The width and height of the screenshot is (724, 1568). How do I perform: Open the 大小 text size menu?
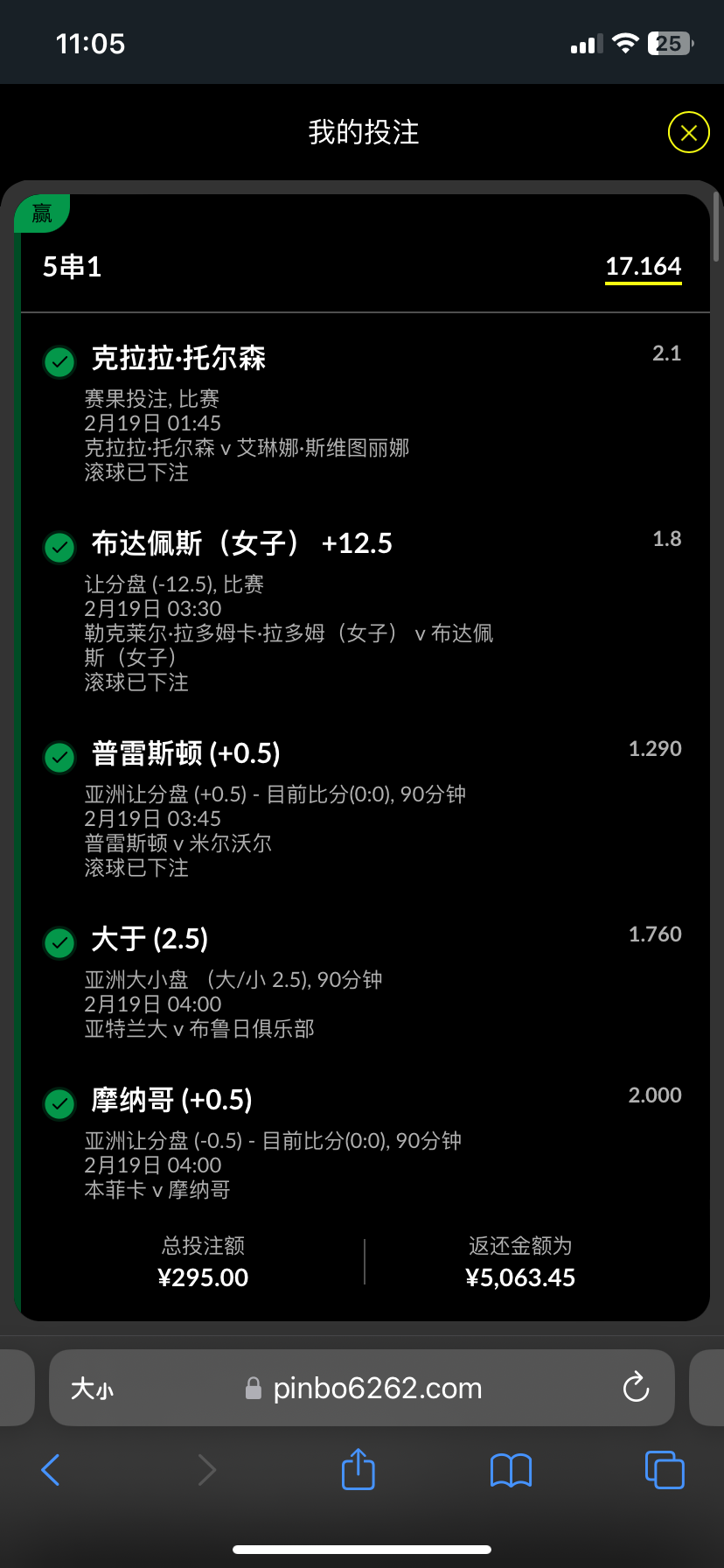click(x=92, y=1389)
